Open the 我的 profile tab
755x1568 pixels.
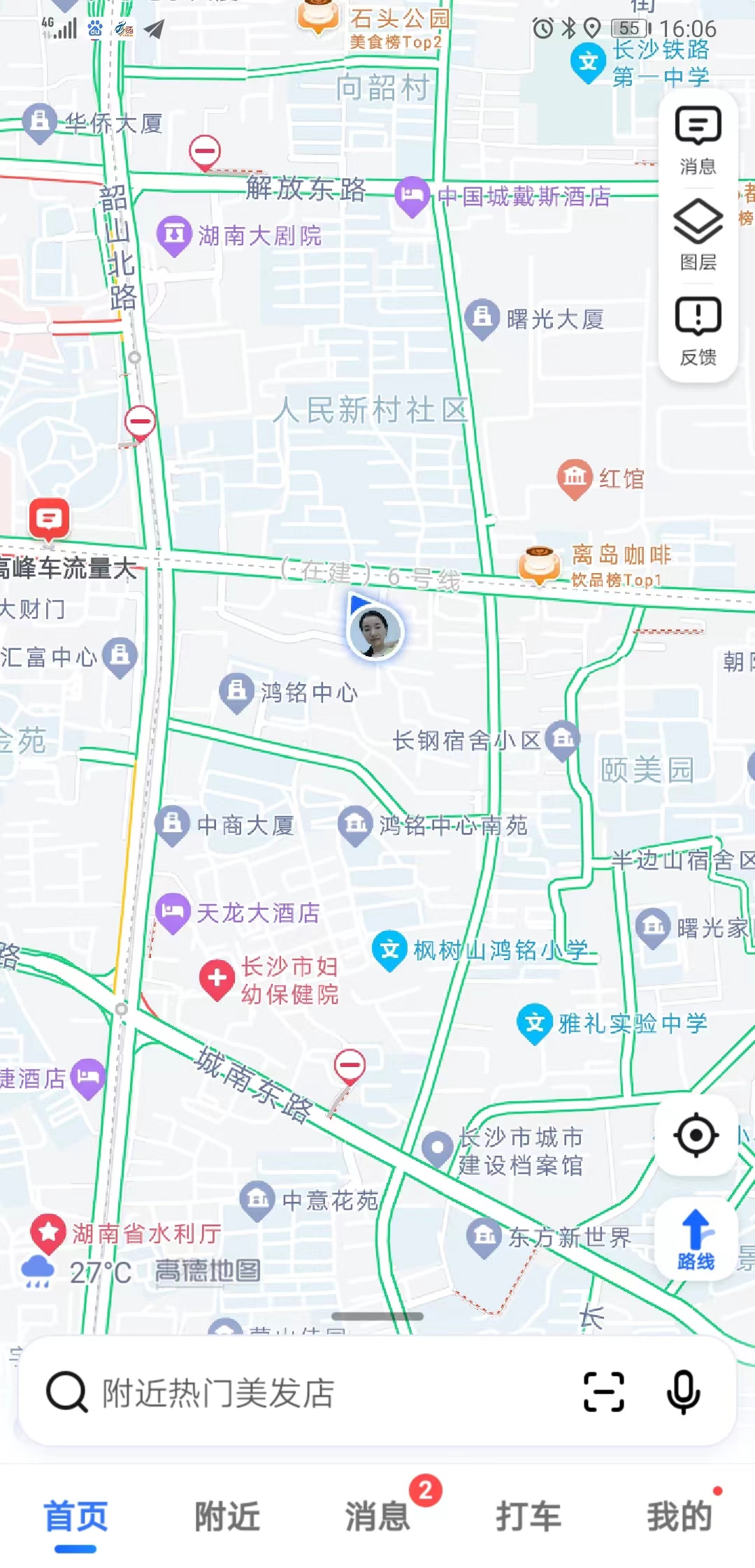click(x=679, y=1517)
